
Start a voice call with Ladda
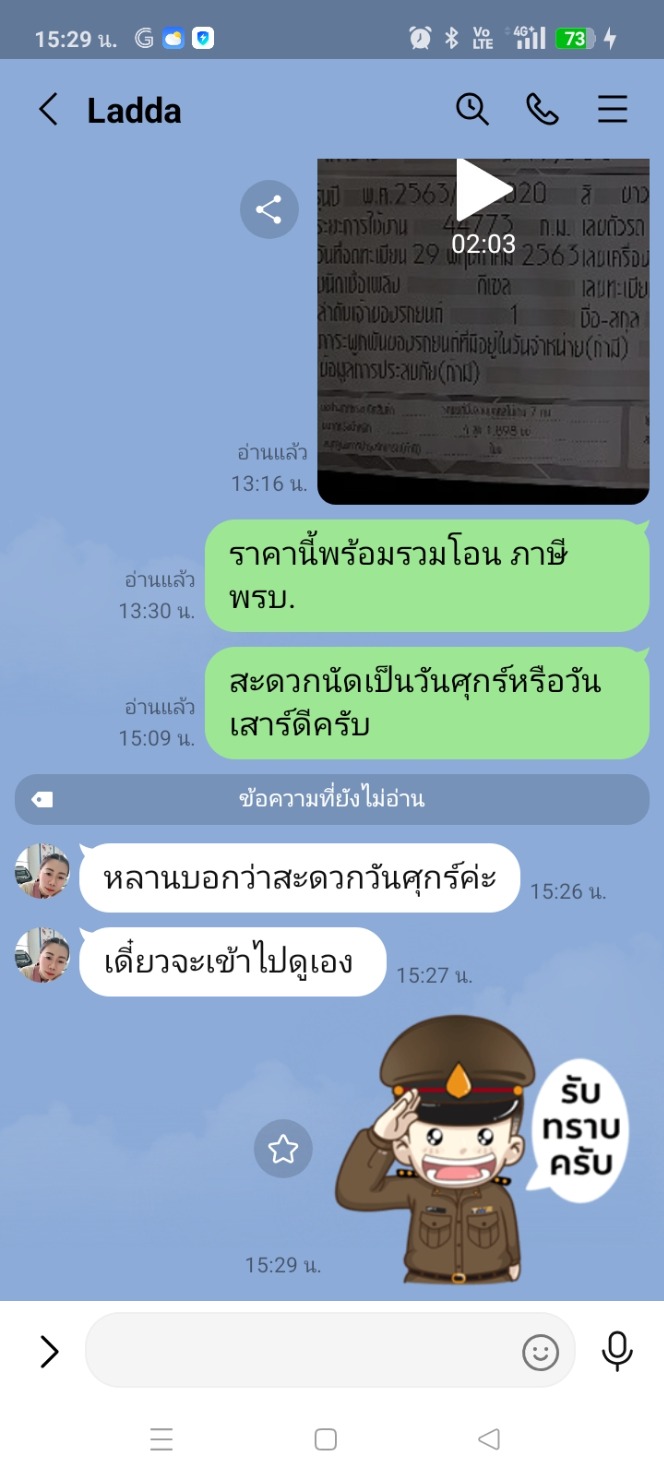(542, 110)
